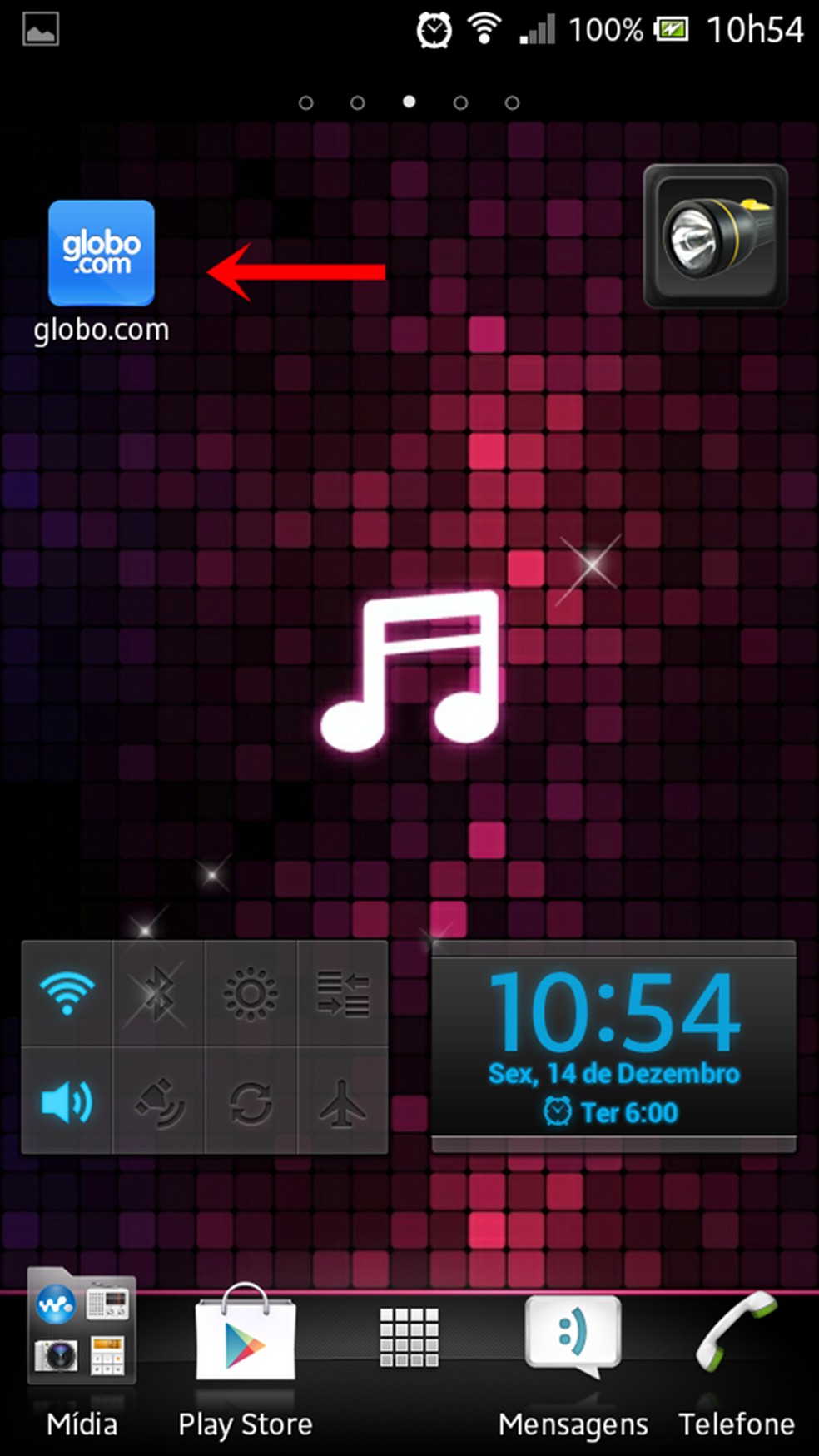
Task: Jump to the first home screen page dot
Action: [306, 103]
